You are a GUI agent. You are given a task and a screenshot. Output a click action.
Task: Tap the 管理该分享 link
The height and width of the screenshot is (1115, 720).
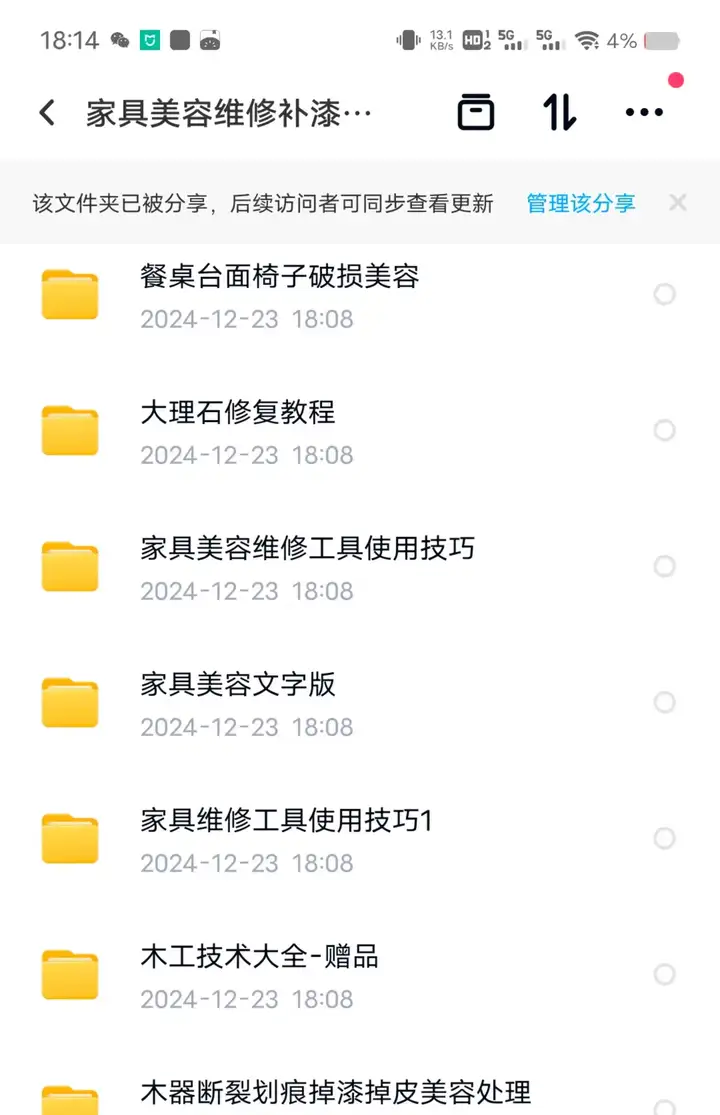point(581,202)
